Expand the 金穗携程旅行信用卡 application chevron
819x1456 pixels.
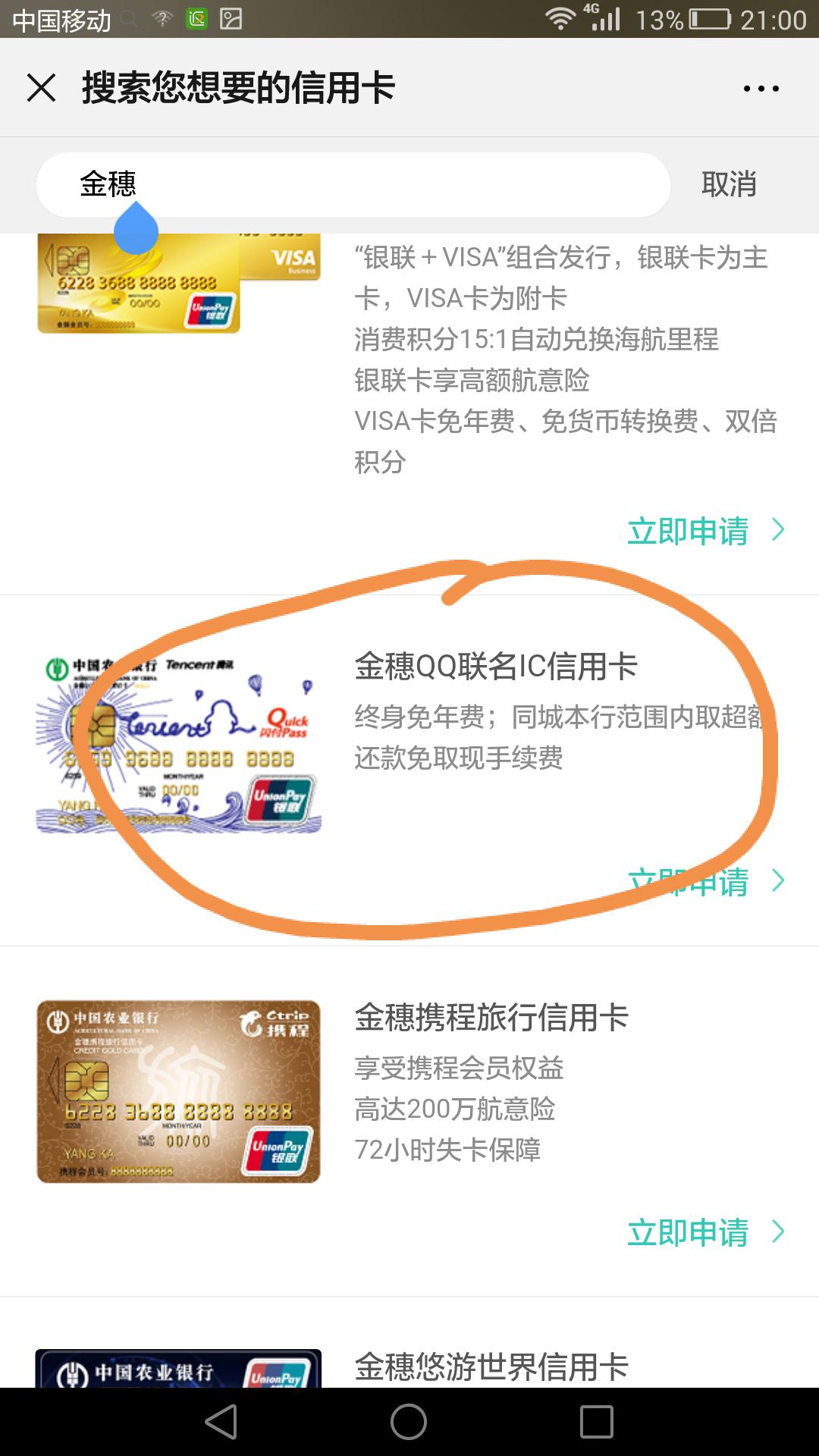coord(778,1230)
